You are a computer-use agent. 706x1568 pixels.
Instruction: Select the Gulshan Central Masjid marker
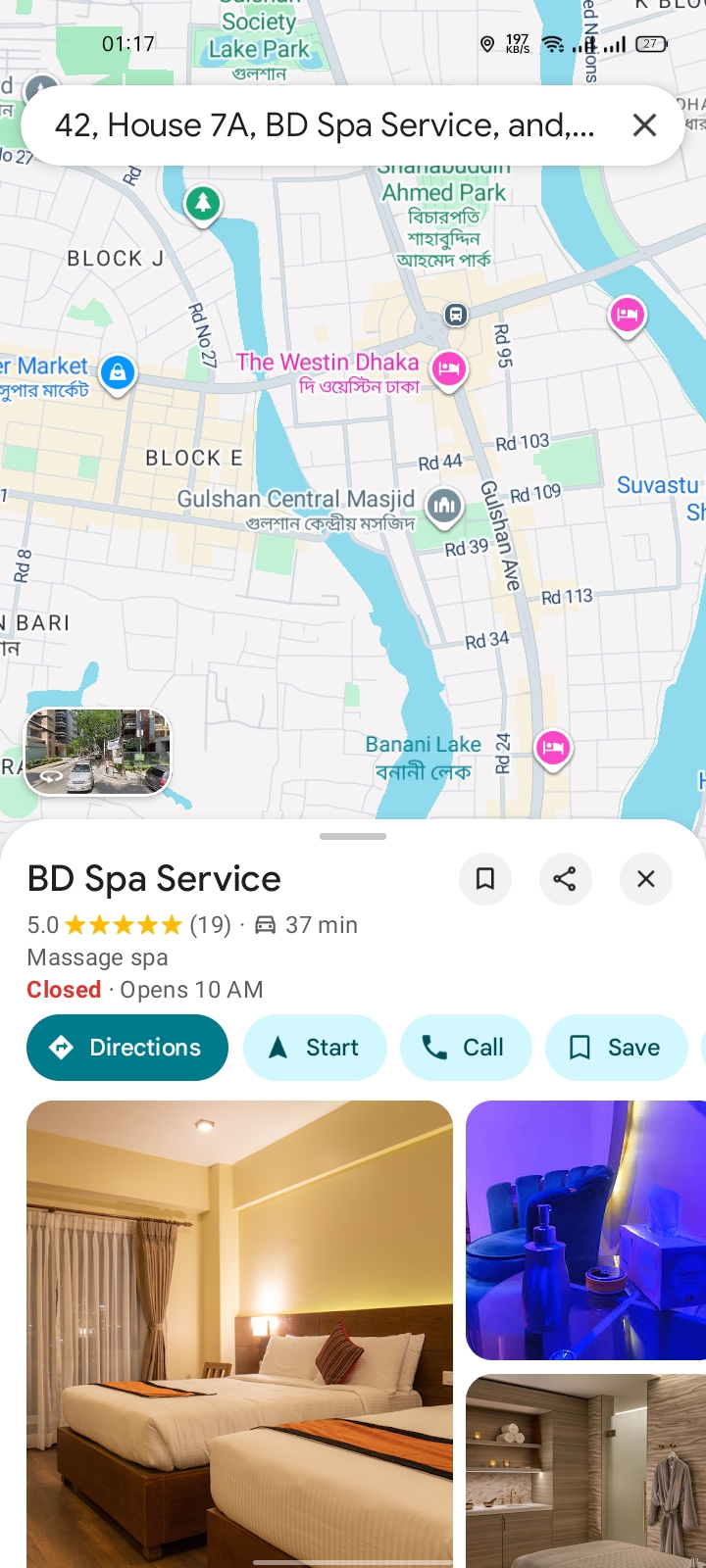click(x=443, y=505)
